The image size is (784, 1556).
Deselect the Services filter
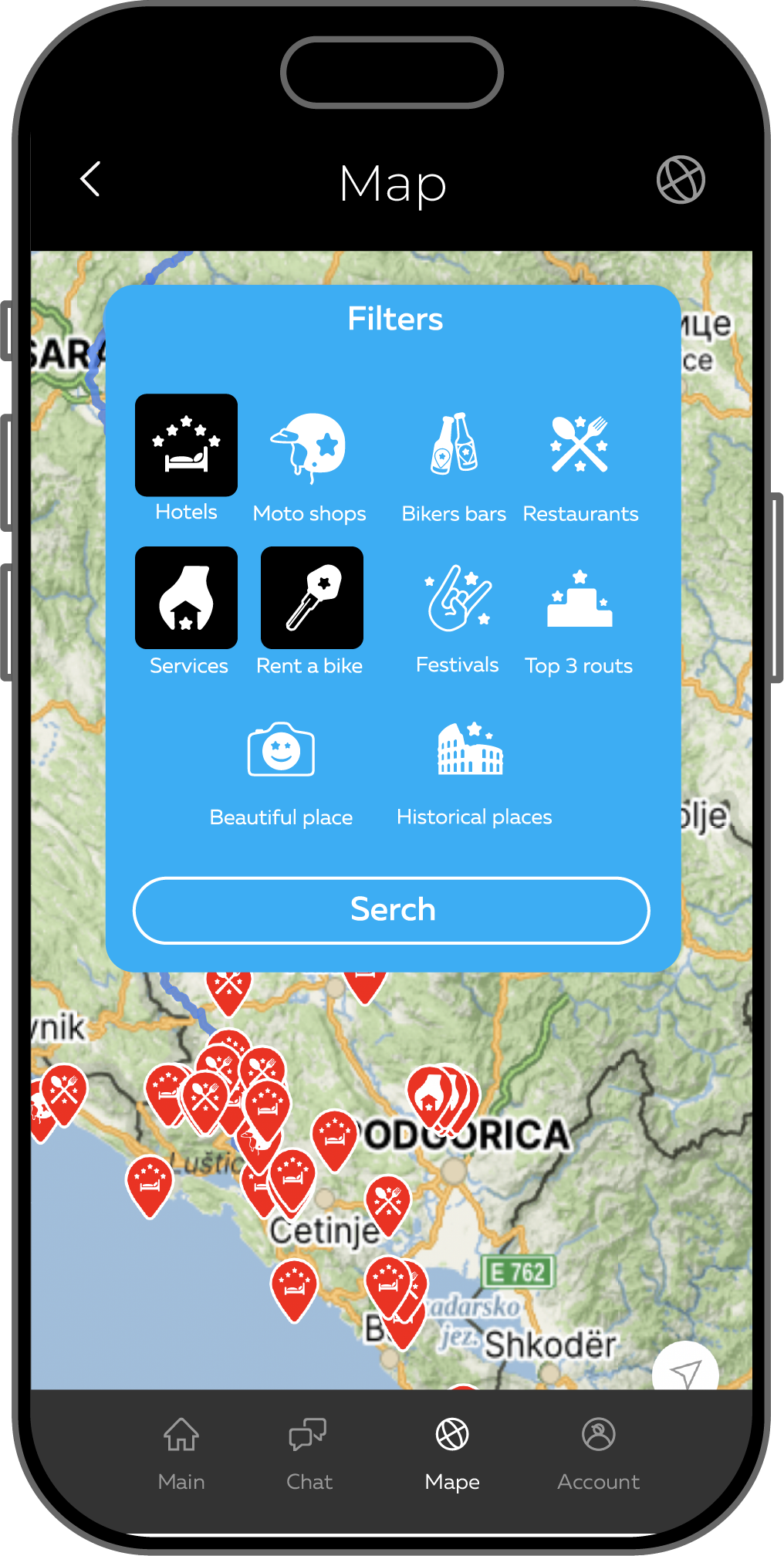point(186,597)
